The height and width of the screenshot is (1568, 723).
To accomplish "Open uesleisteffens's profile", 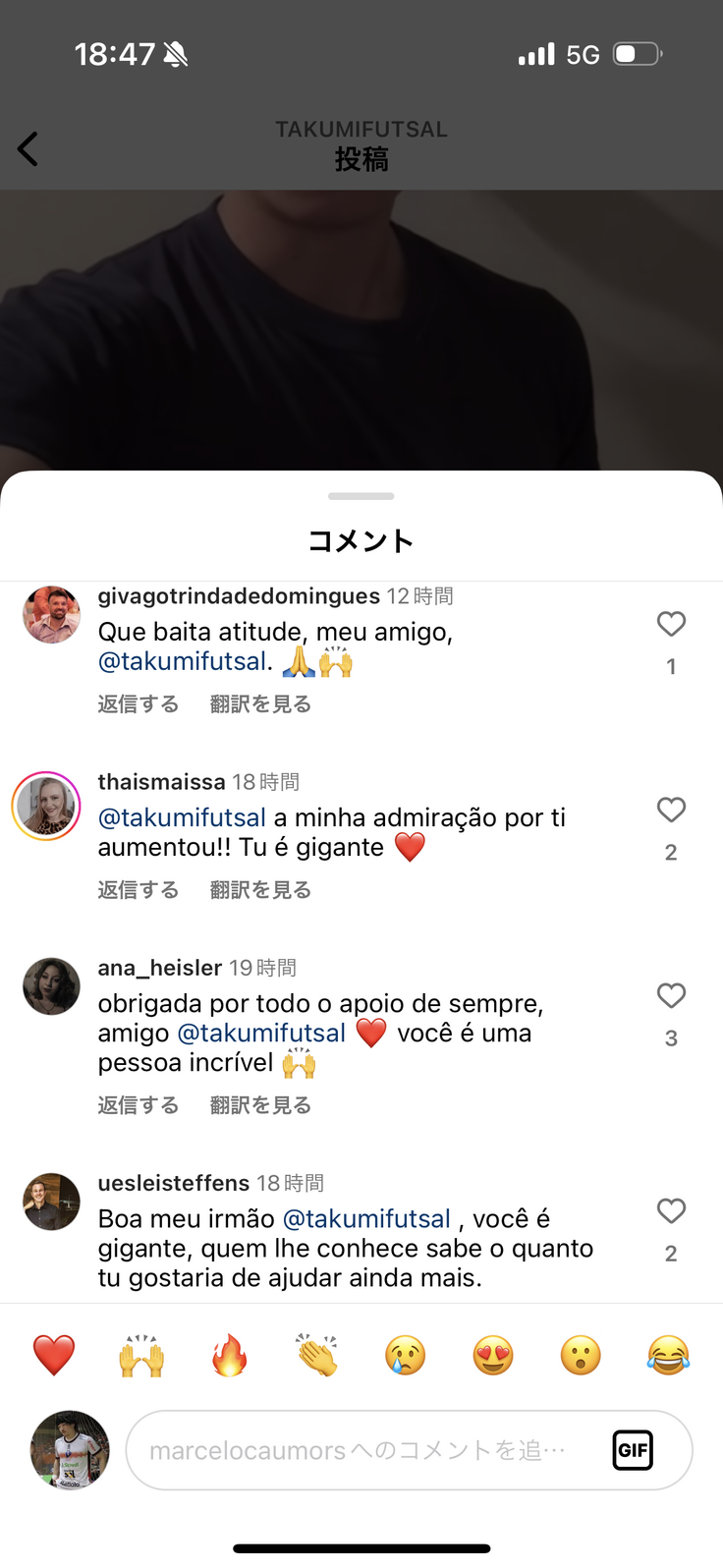I will pos(51,1201).
